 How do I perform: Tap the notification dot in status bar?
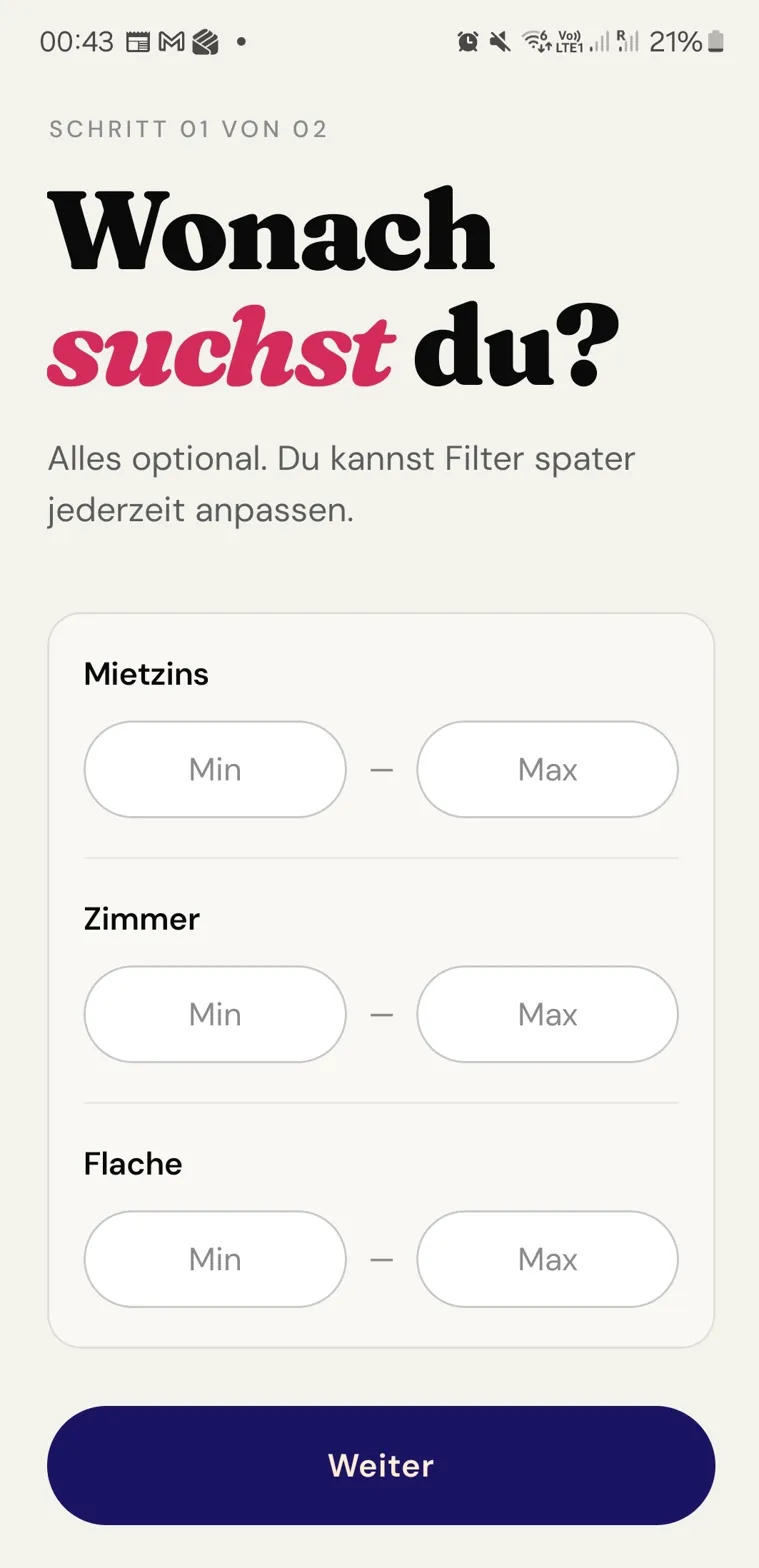pyautogui.click(x=241, y=42)
